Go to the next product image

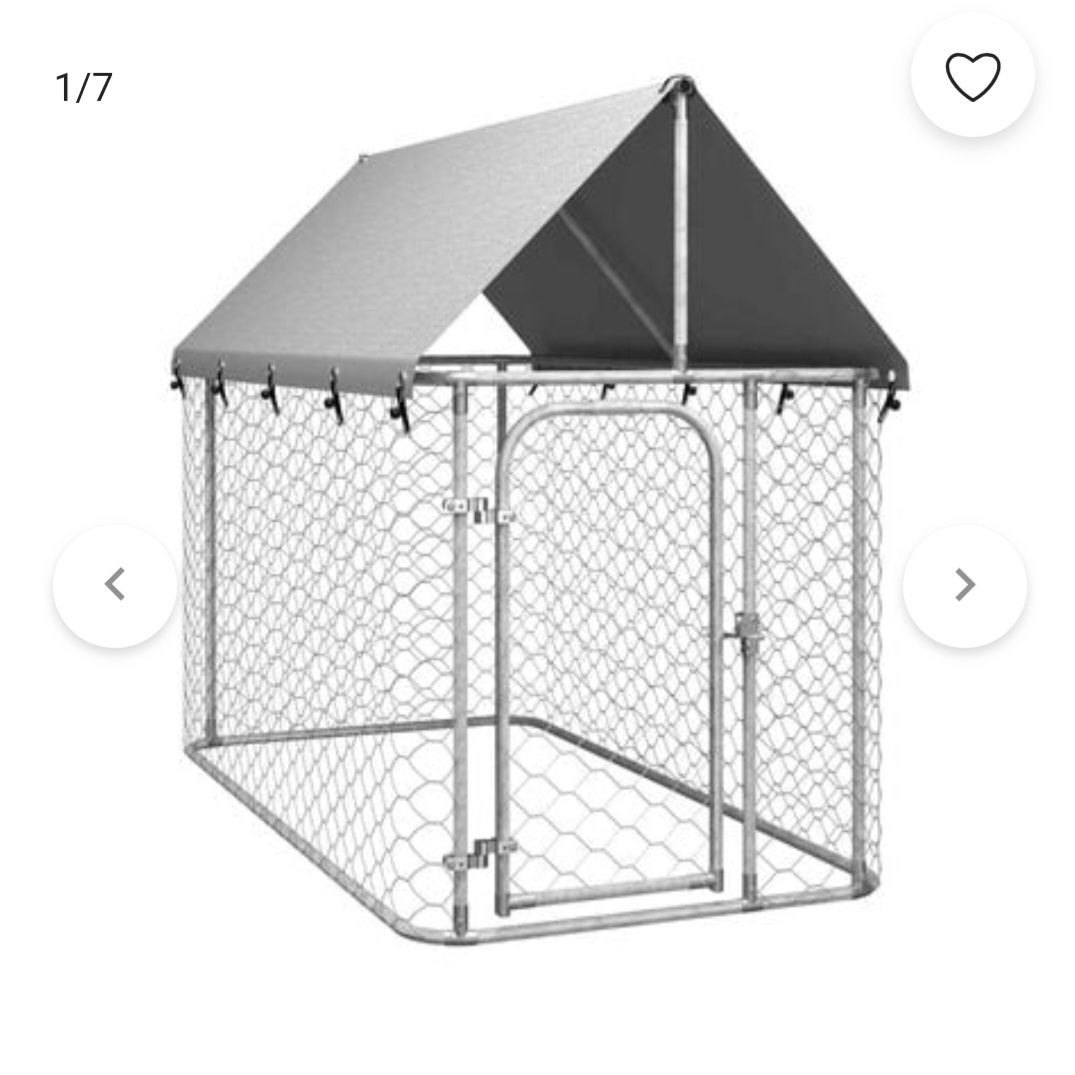[964, 585]
